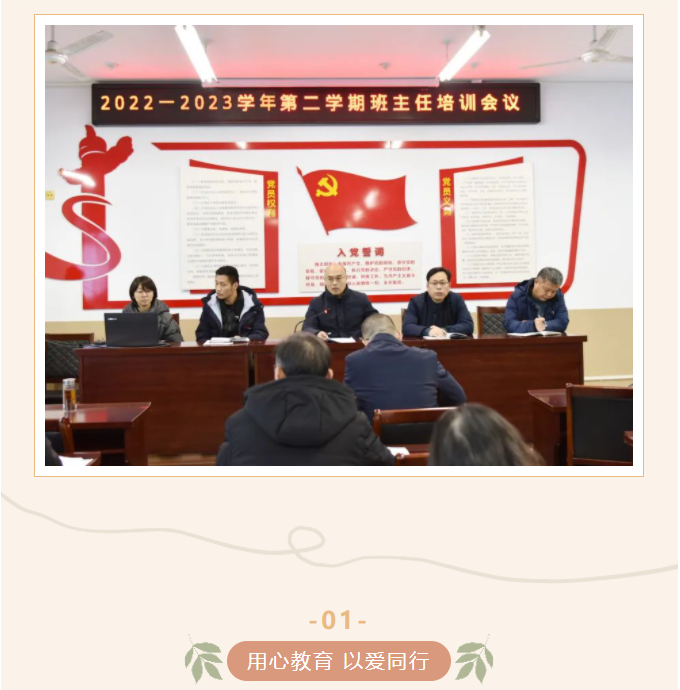Open the class-teacher training meeting photo
The image size is (680, 690).
[x=339, y=245]
